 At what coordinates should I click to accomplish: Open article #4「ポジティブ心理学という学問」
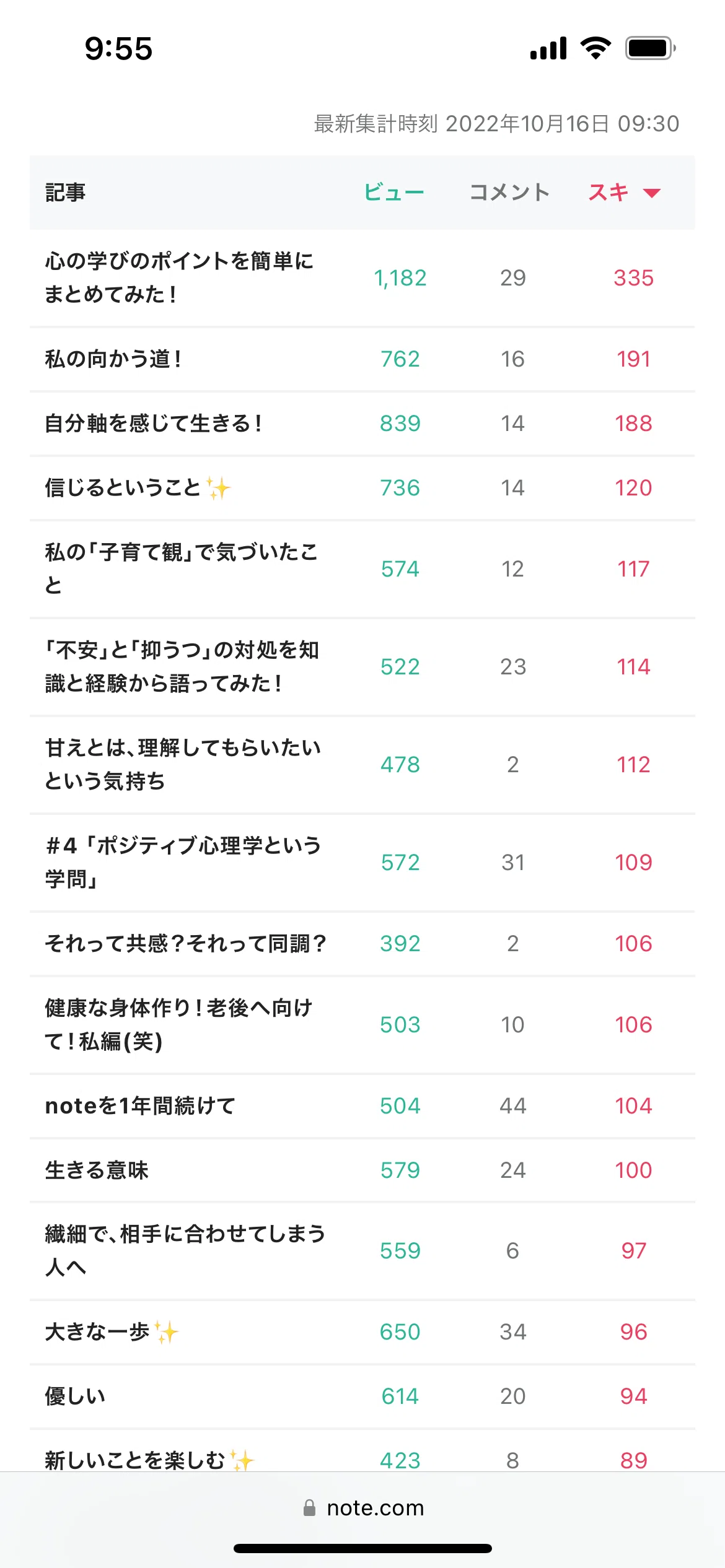(183, 862)
